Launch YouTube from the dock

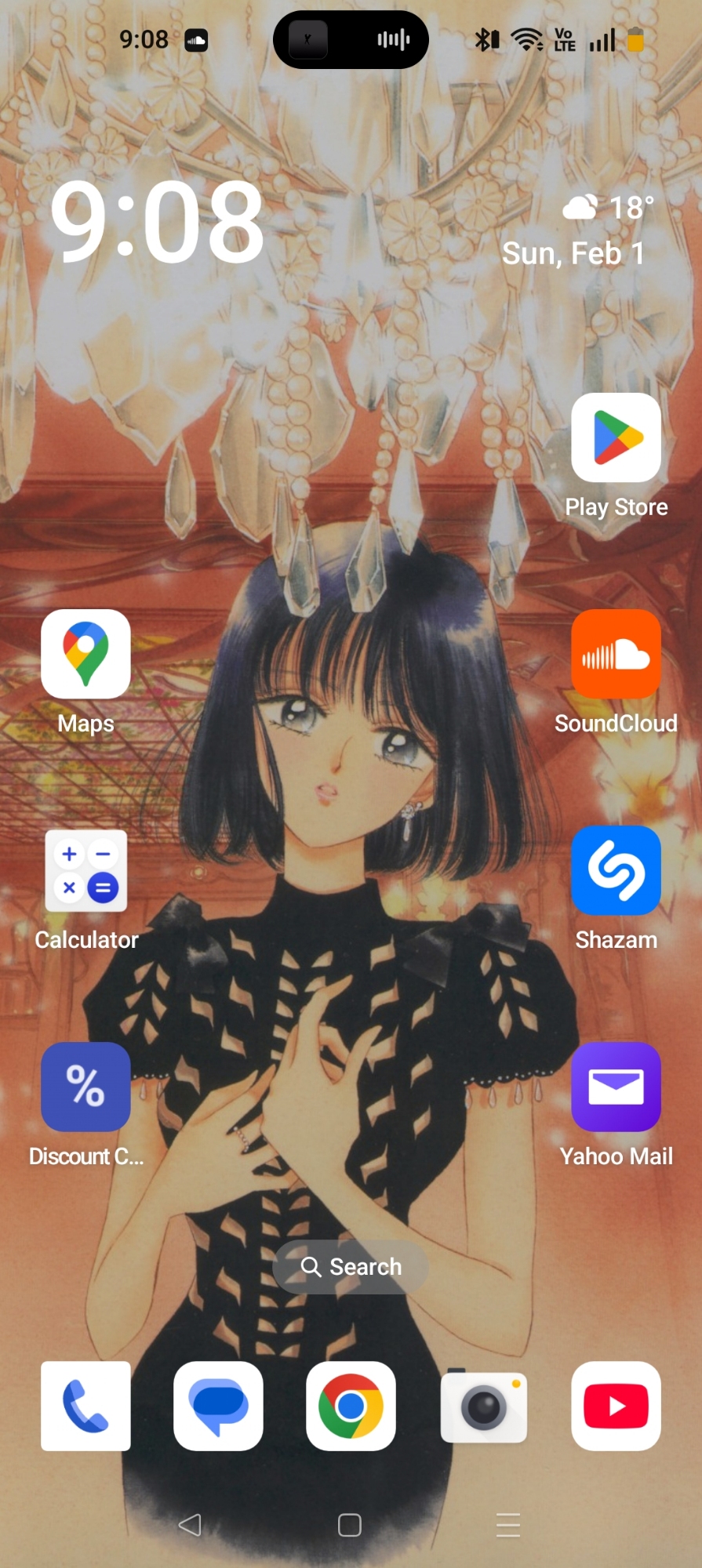[616, 1406]
